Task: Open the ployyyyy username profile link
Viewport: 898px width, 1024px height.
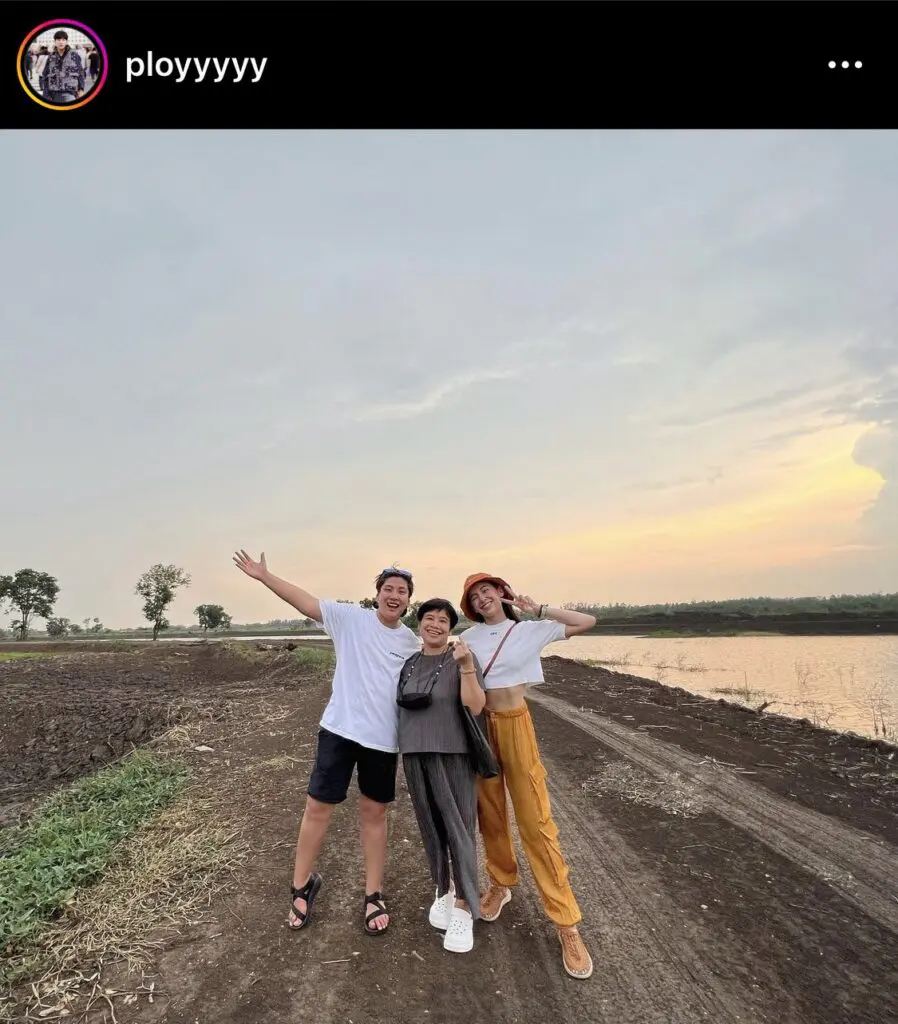Action: pos(196,66)
